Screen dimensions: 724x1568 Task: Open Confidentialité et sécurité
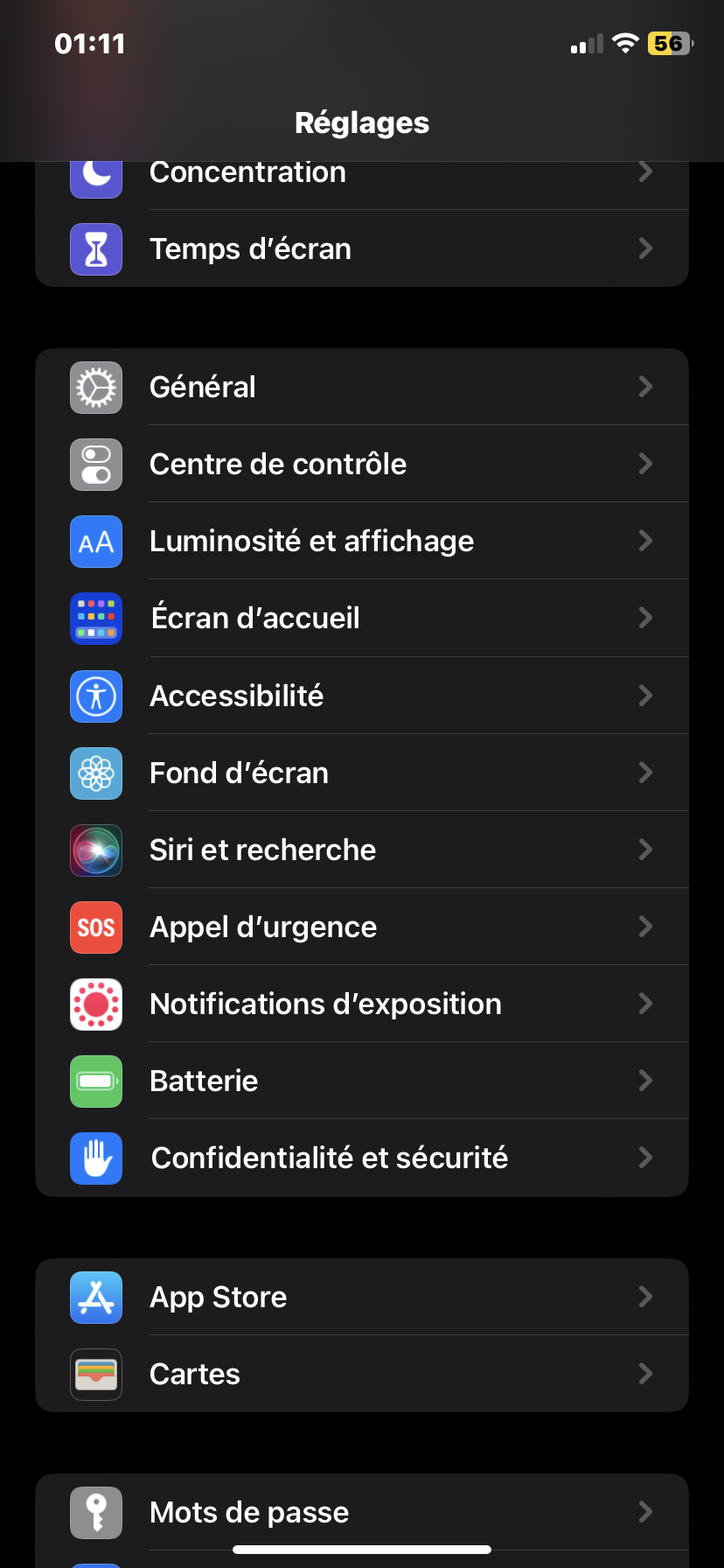click(x=362, y=1158)
